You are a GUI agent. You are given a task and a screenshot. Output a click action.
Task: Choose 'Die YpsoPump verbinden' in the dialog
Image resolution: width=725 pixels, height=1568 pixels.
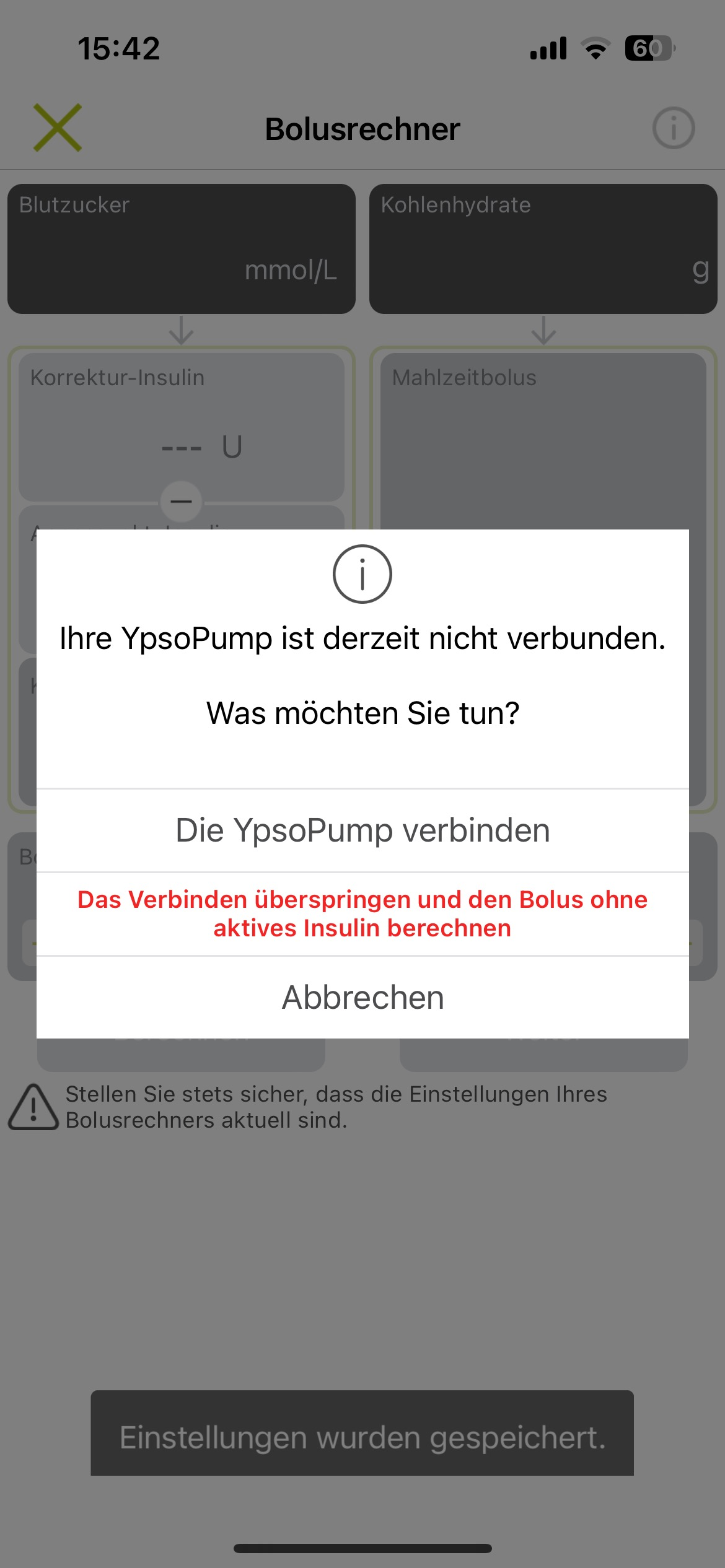[362, 830]
